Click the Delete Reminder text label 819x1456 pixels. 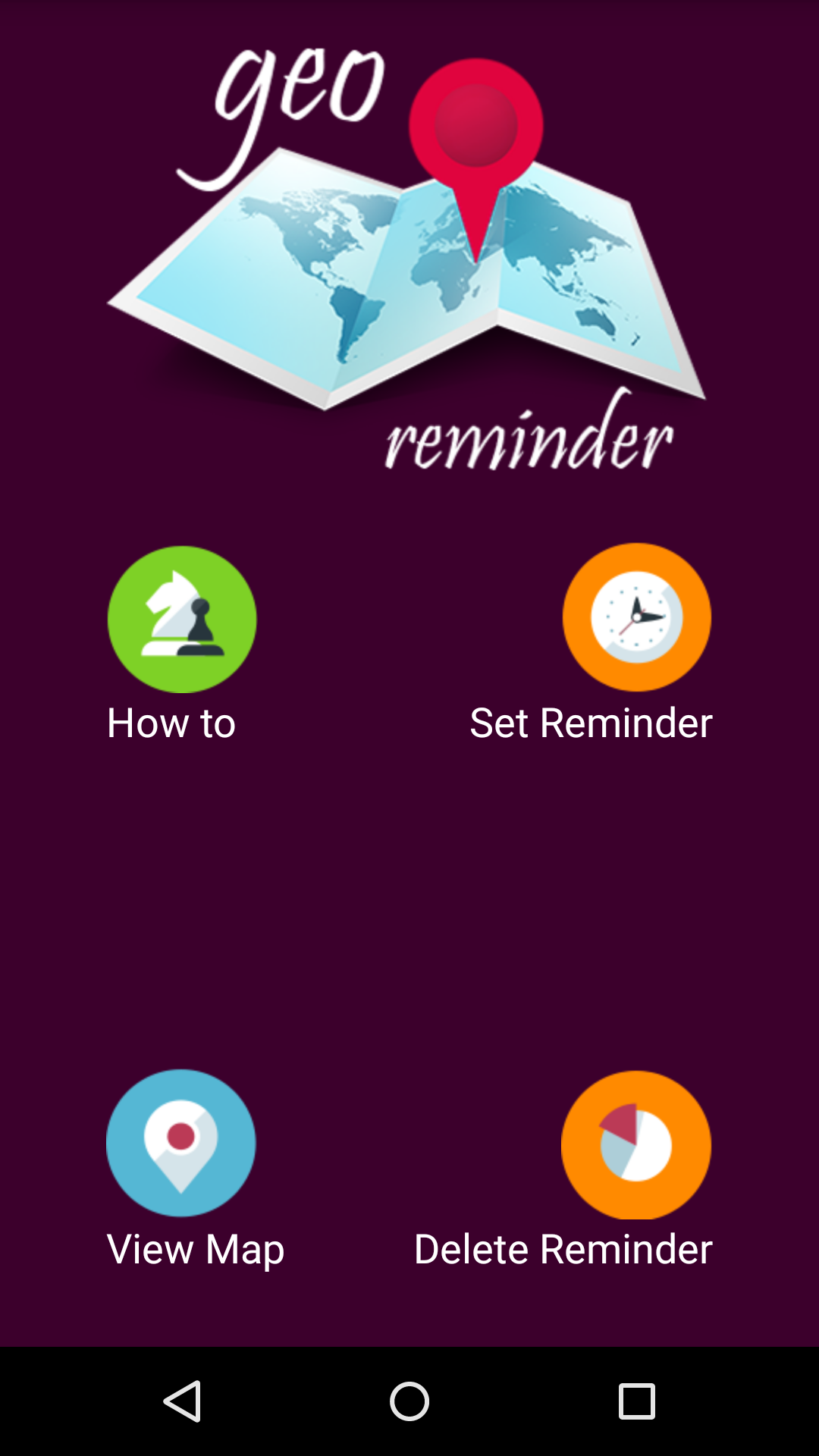563,1248
